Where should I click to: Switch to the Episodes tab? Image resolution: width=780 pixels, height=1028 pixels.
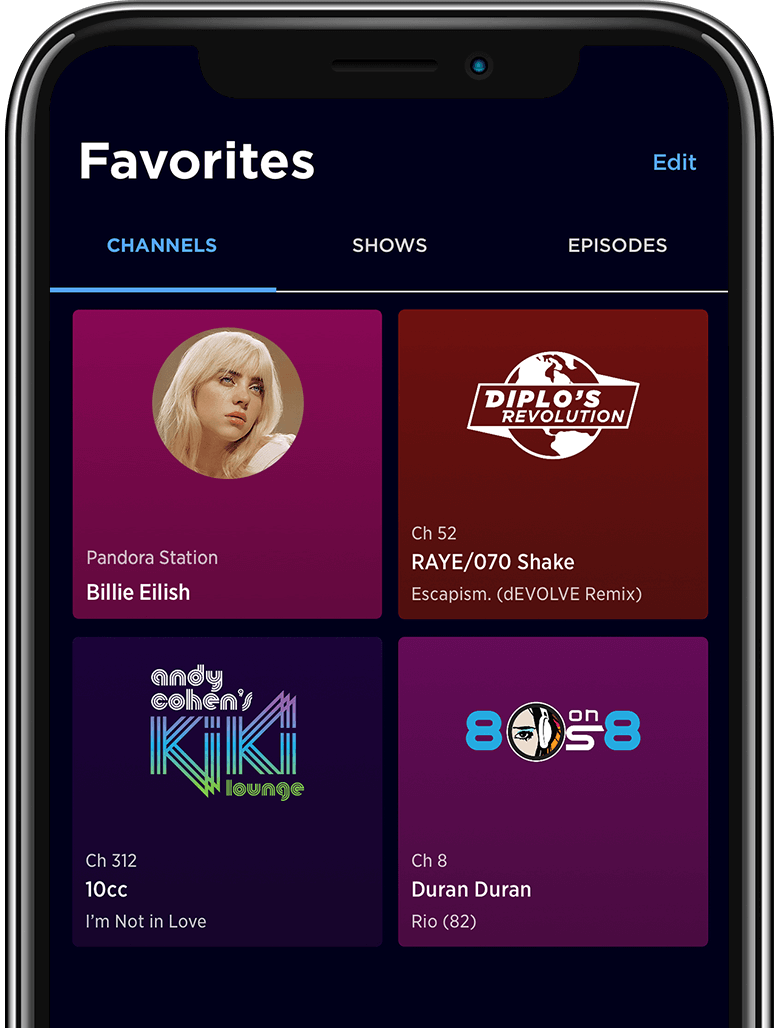(617, 245)
